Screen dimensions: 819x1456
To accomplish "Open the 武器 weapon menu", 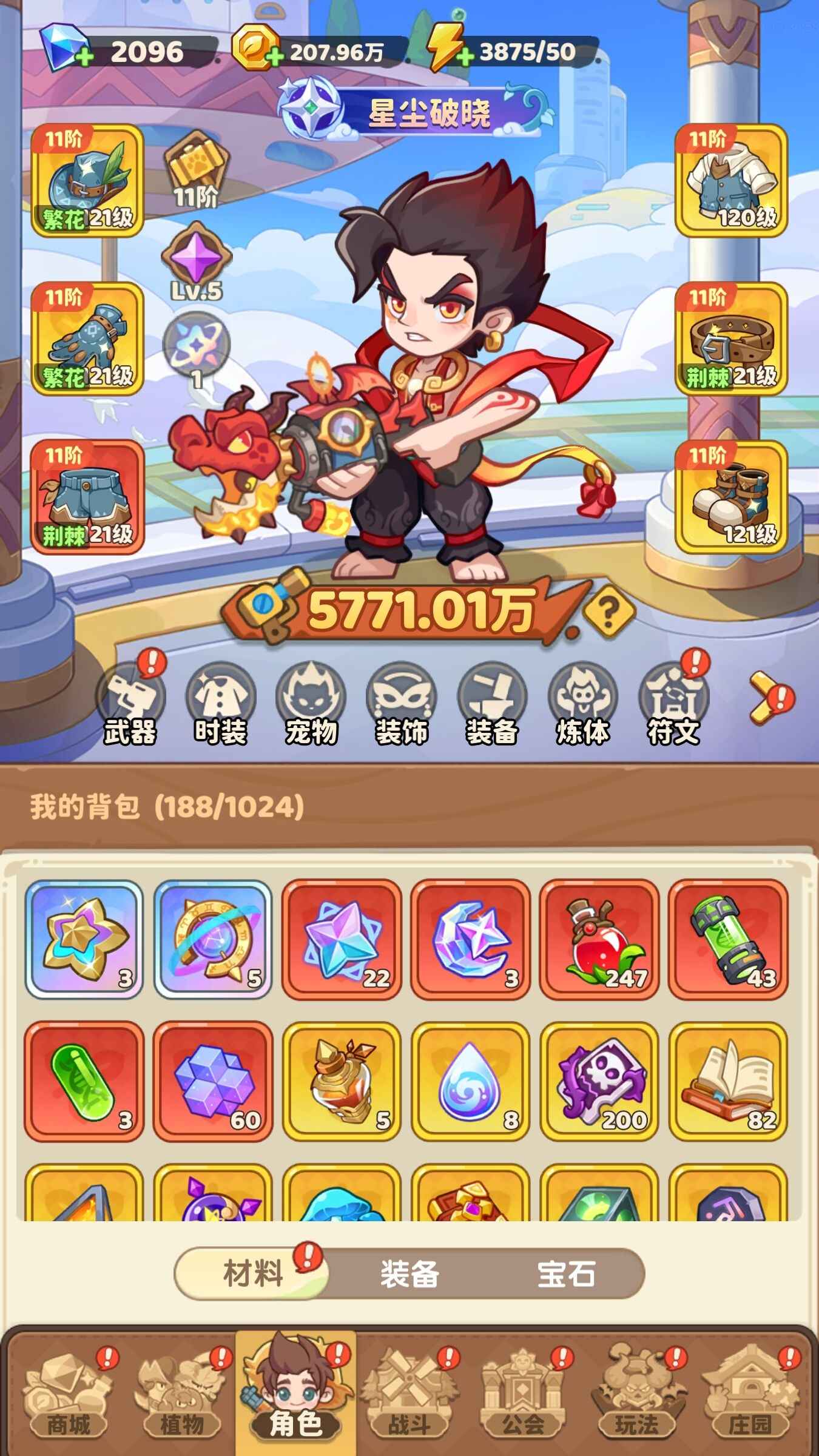I will pyautogui.click(x=130, y=704).
